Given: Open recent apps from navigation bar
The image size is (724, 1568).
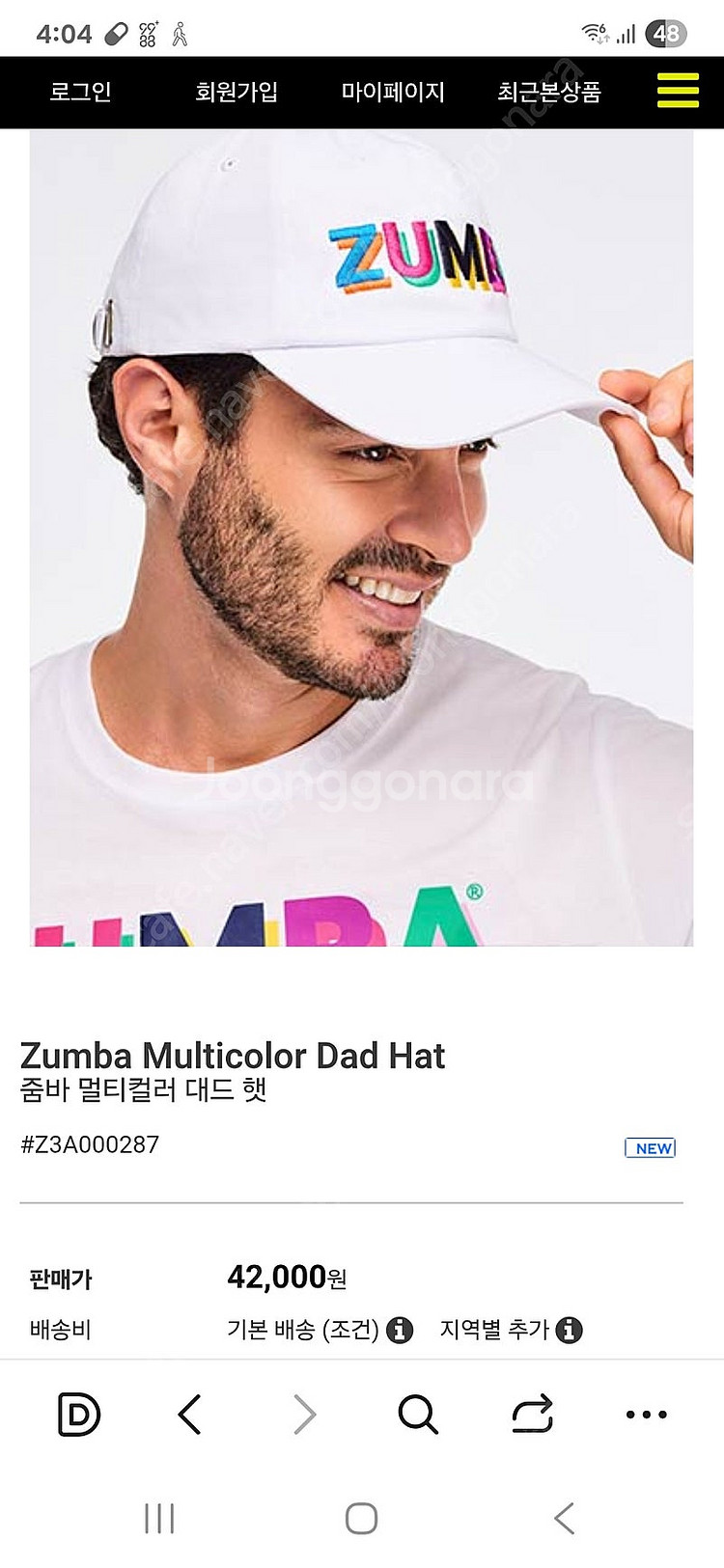Looking at the screenshot, I should click(159, 1519).
